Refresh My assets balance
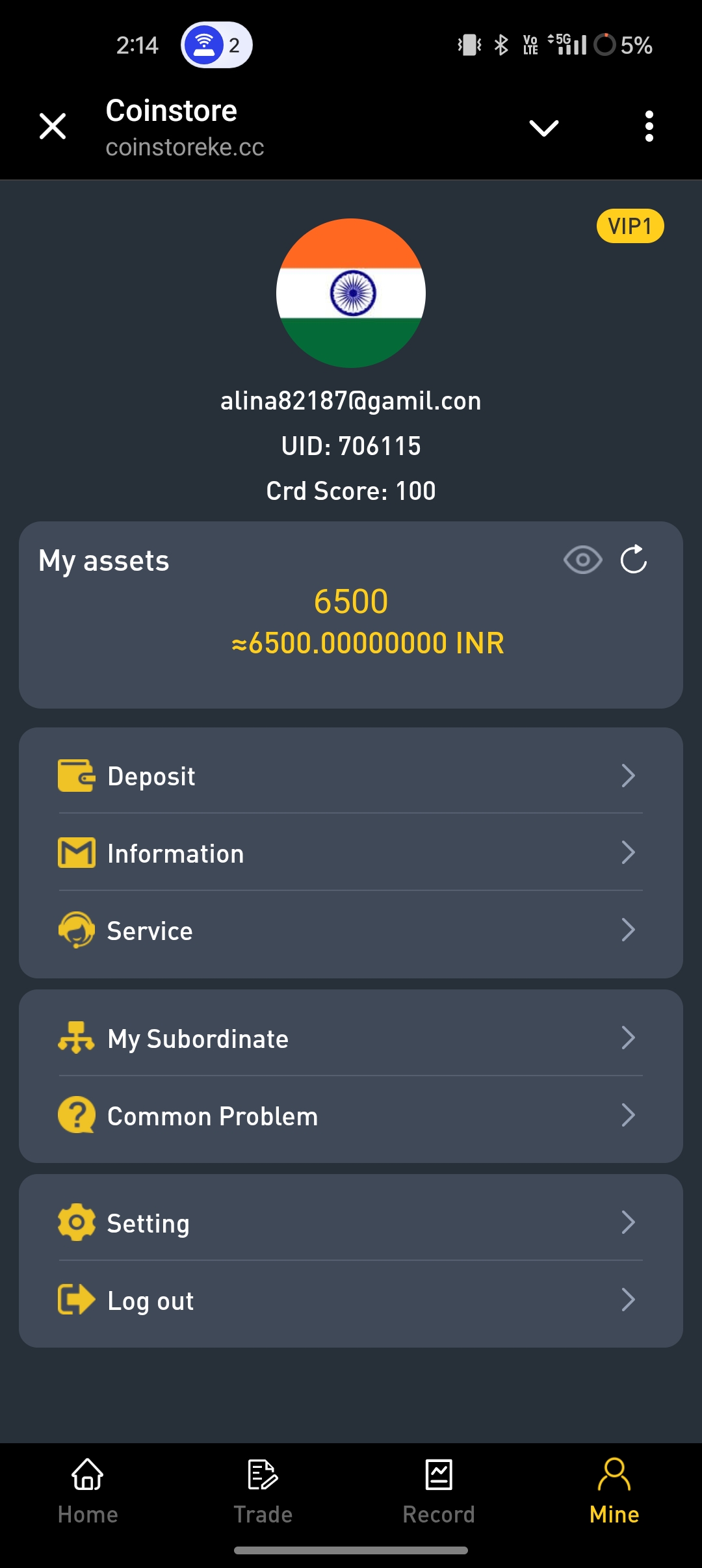 pos(634,560)
